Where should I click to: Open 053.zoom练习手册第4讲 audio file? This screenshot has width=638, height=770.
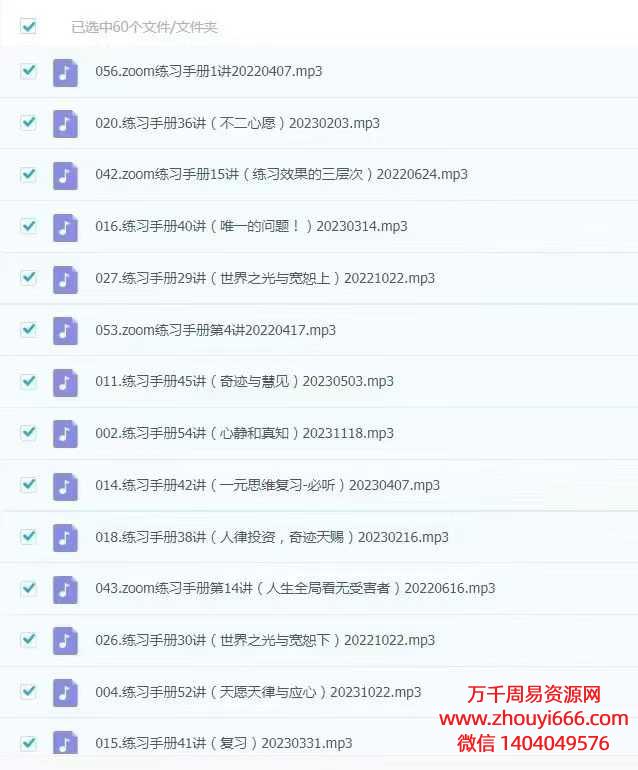[215, 330]
